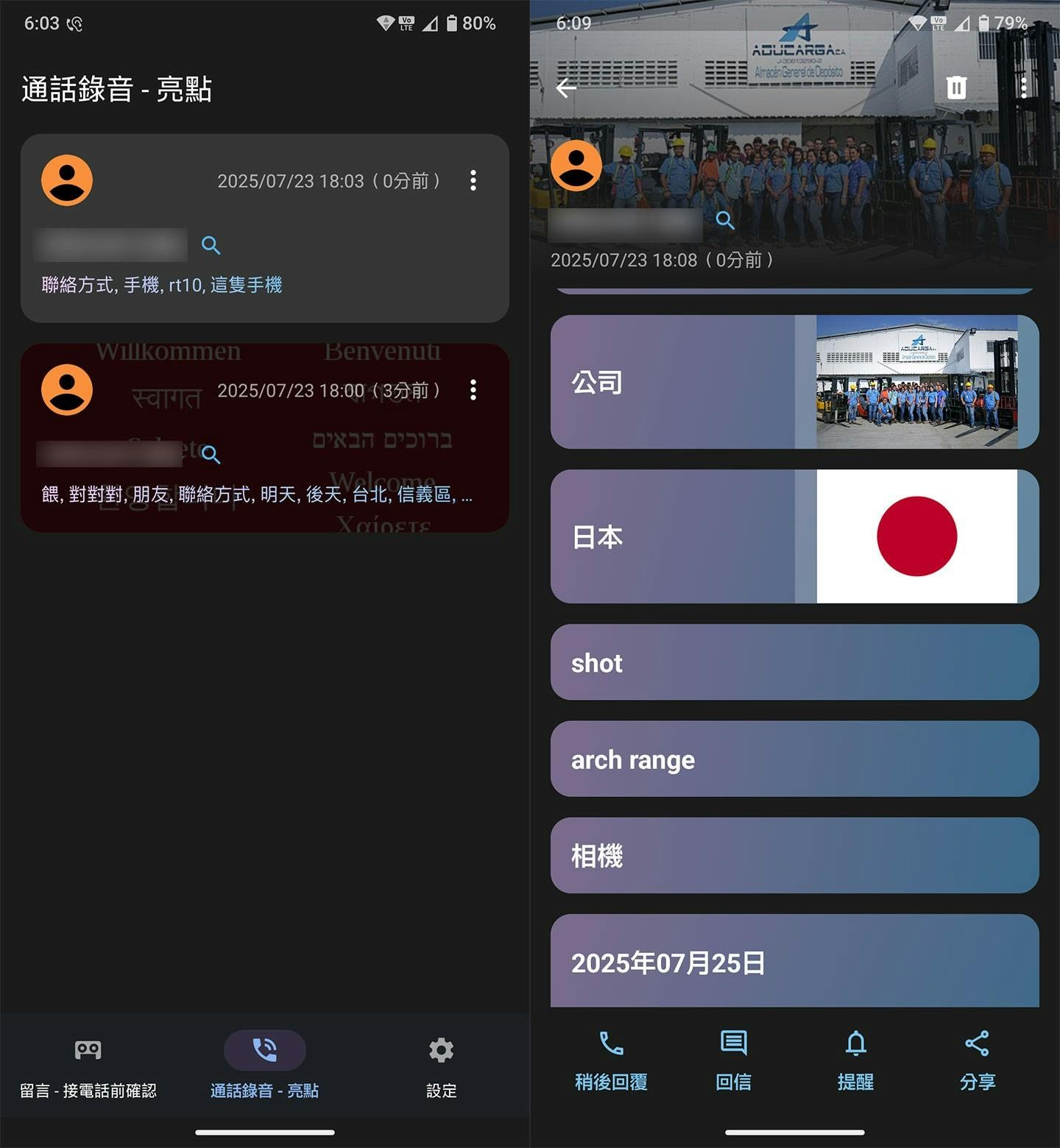This screenshot has height=1148, width=1060.
Task: Switch to 留言 - 接電話前確認 tab
Action: pyautogui.click(x=88, y=1064)
